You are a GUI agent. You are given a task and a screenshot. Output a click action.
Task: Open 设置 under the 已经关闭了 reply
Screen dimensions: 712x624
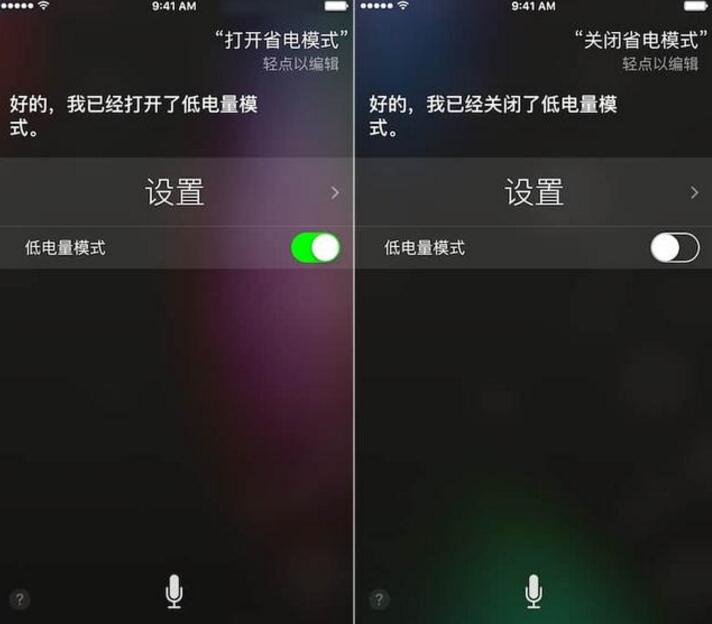[535, 192]
